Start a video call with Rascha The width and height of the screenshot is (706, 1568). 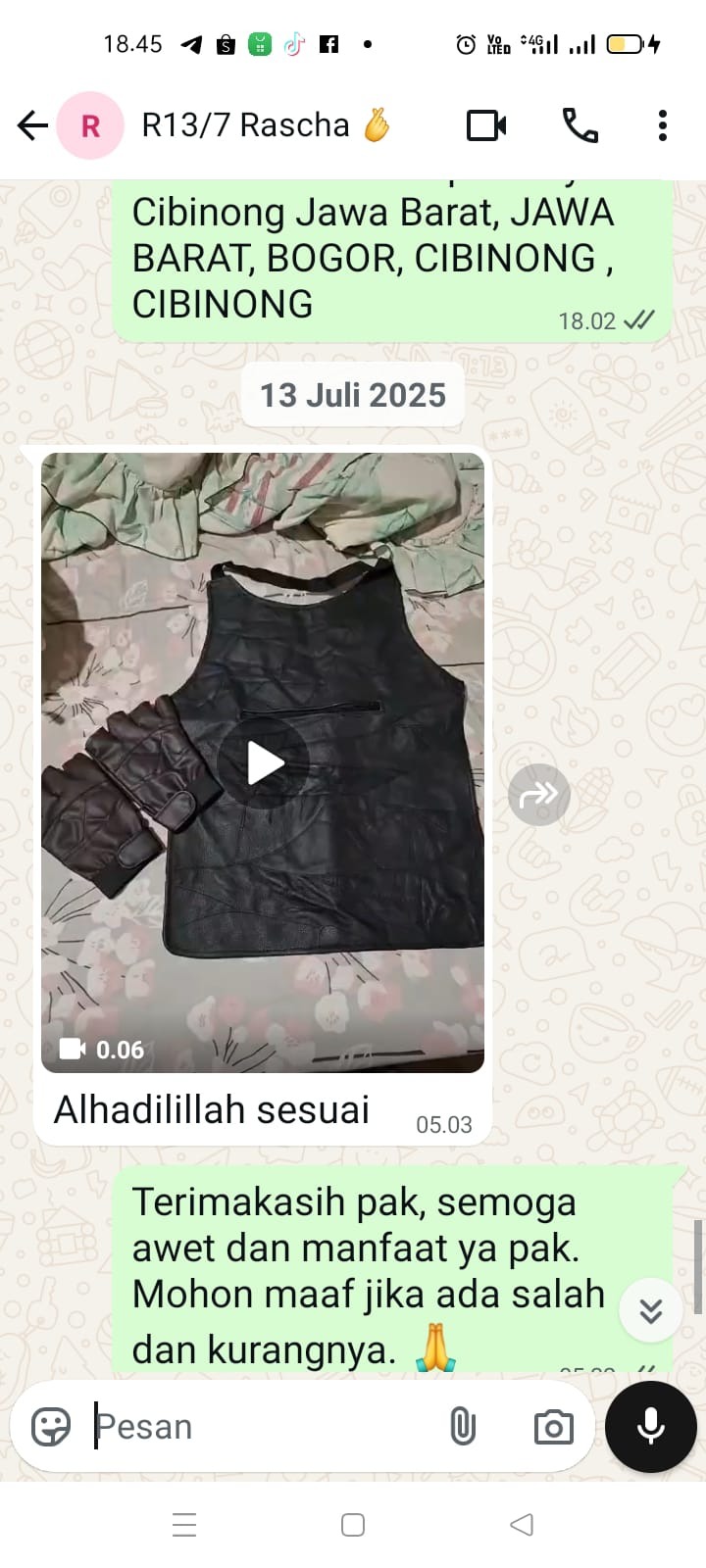pyautogui.click(x=486, y=125)
